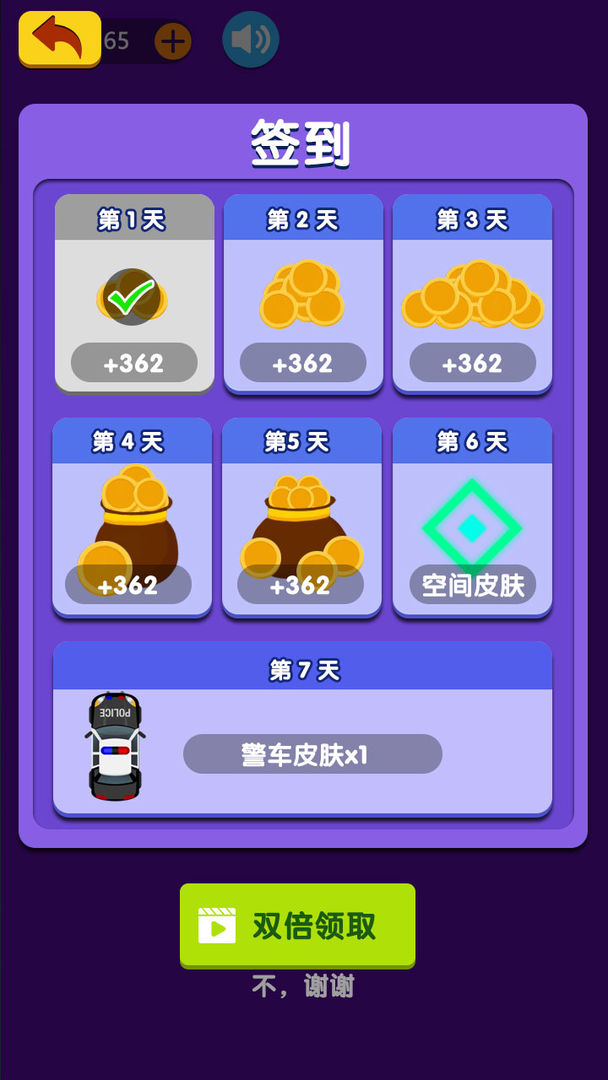Tap the claimed 第1天 reward card
Image resolution: width=608 pixels, height=1080 pixels.
point(134,293)
